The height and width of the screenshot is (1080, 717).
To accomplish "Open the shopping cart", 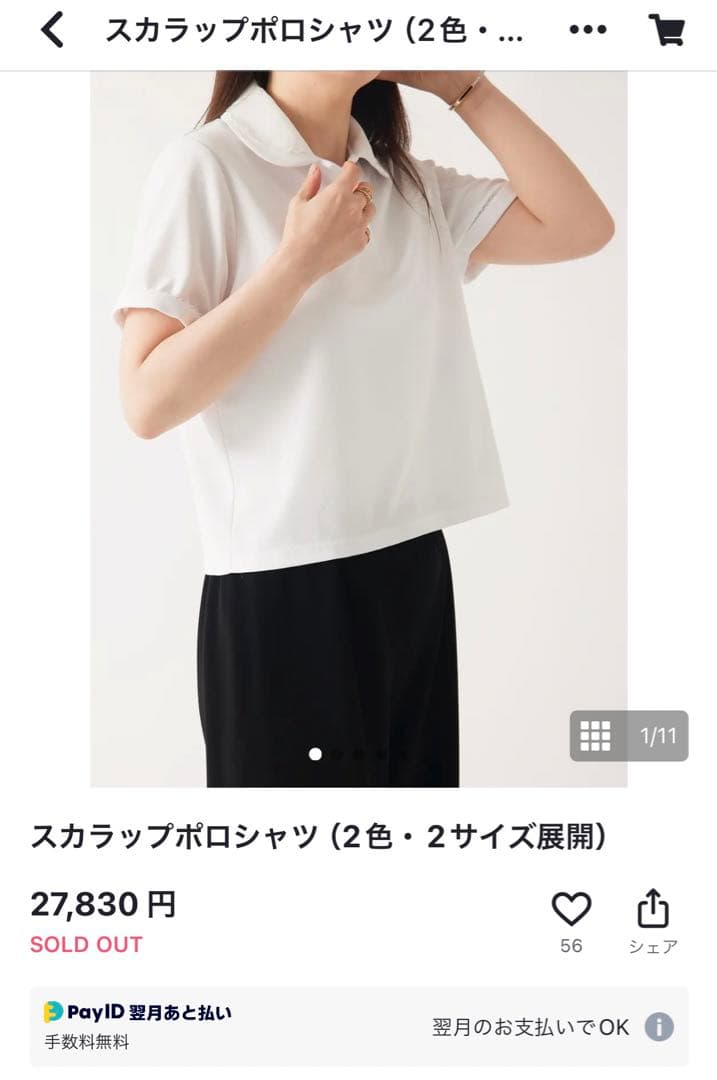I will point(666,31).
